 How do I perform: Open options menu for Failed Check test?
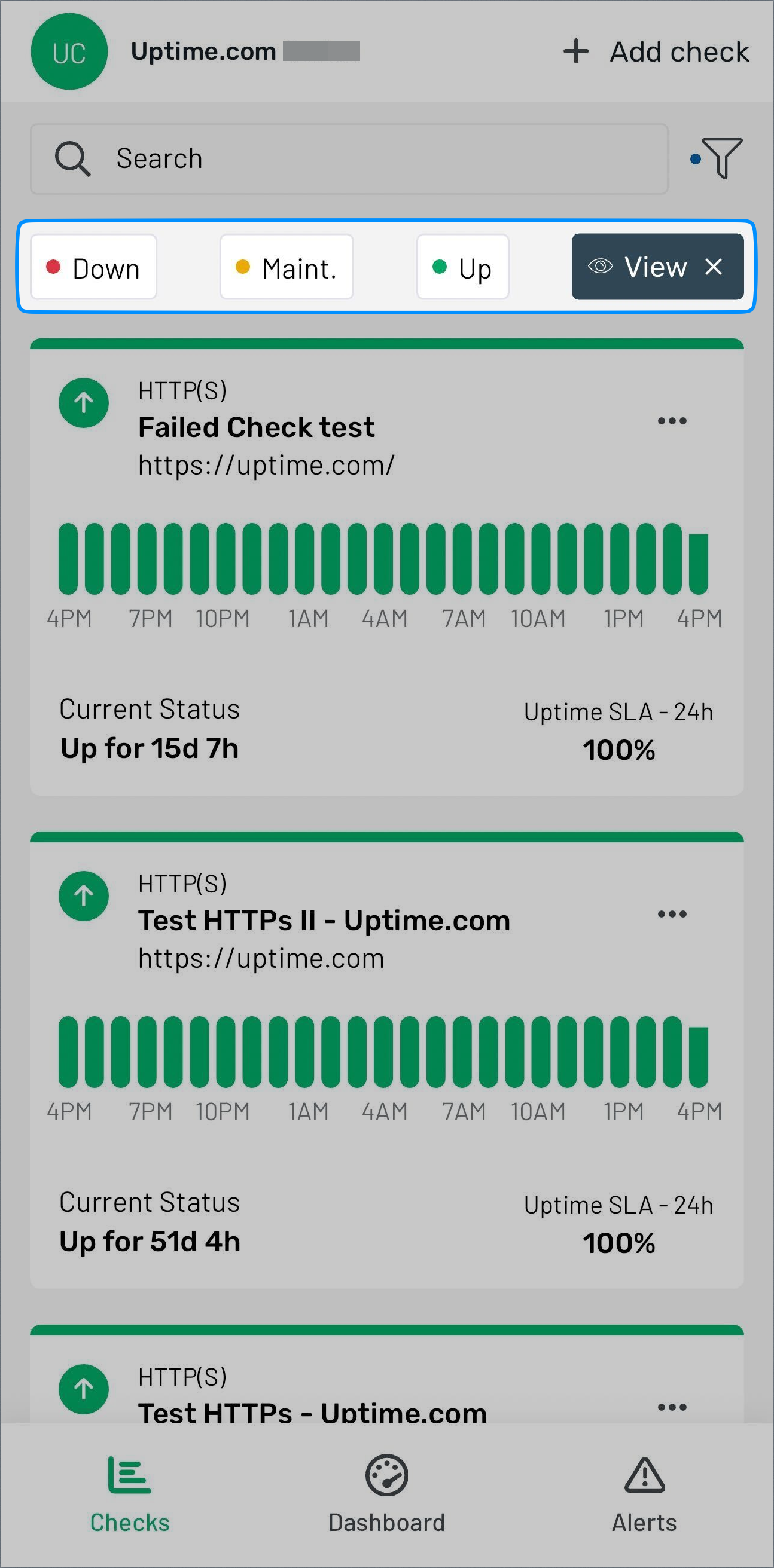coord(672,421)
